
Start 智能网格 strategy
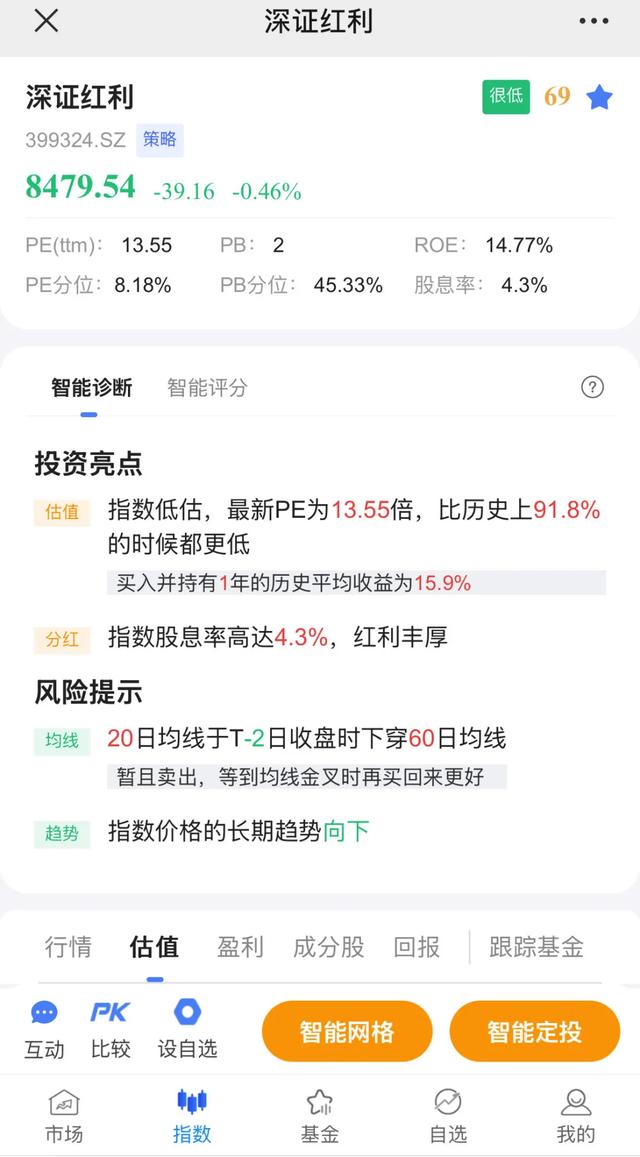coord(347,1031)
